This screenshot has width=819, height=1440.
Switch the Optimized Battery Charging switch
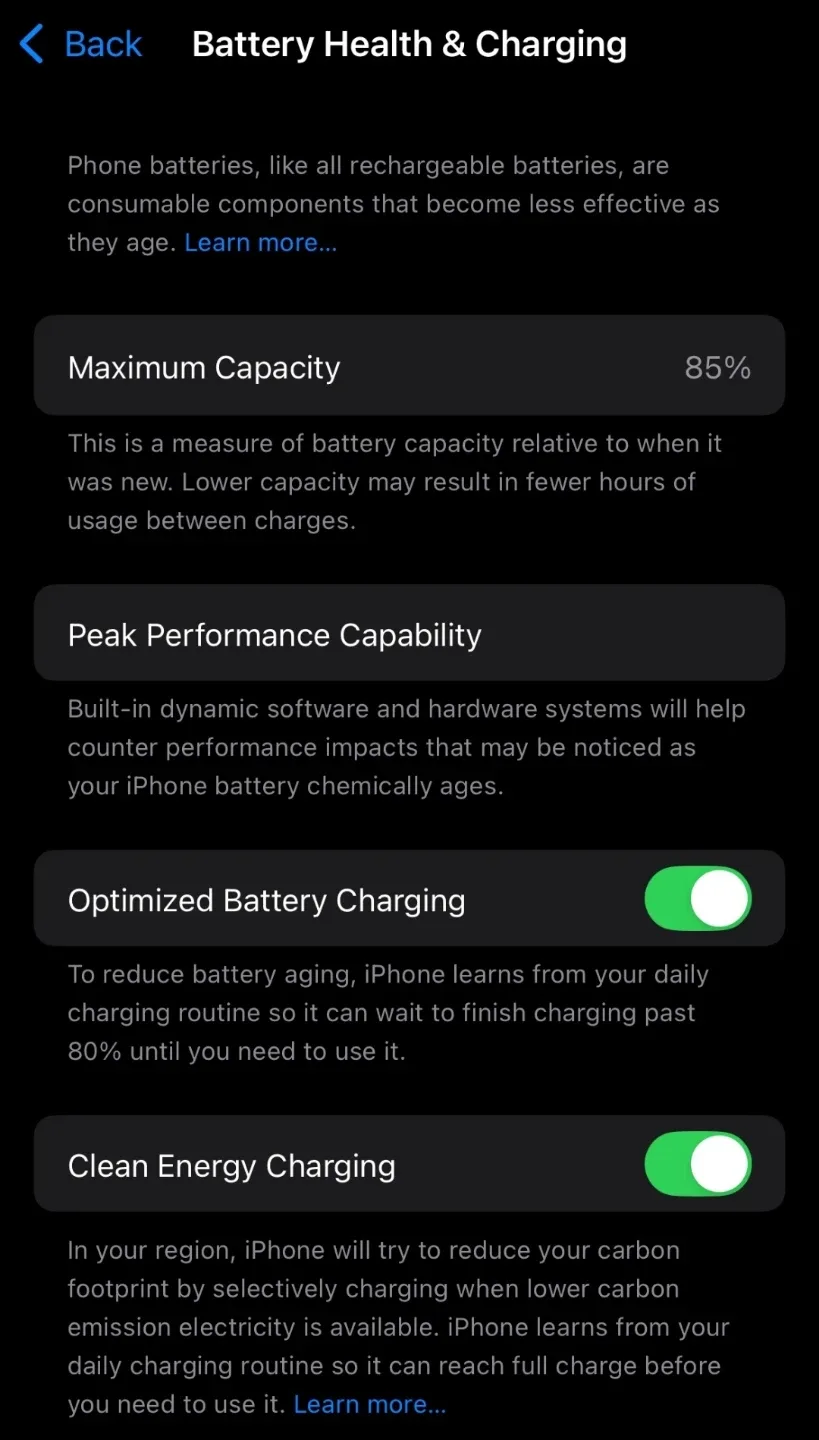pyautogui.click(x=697, y=899)
